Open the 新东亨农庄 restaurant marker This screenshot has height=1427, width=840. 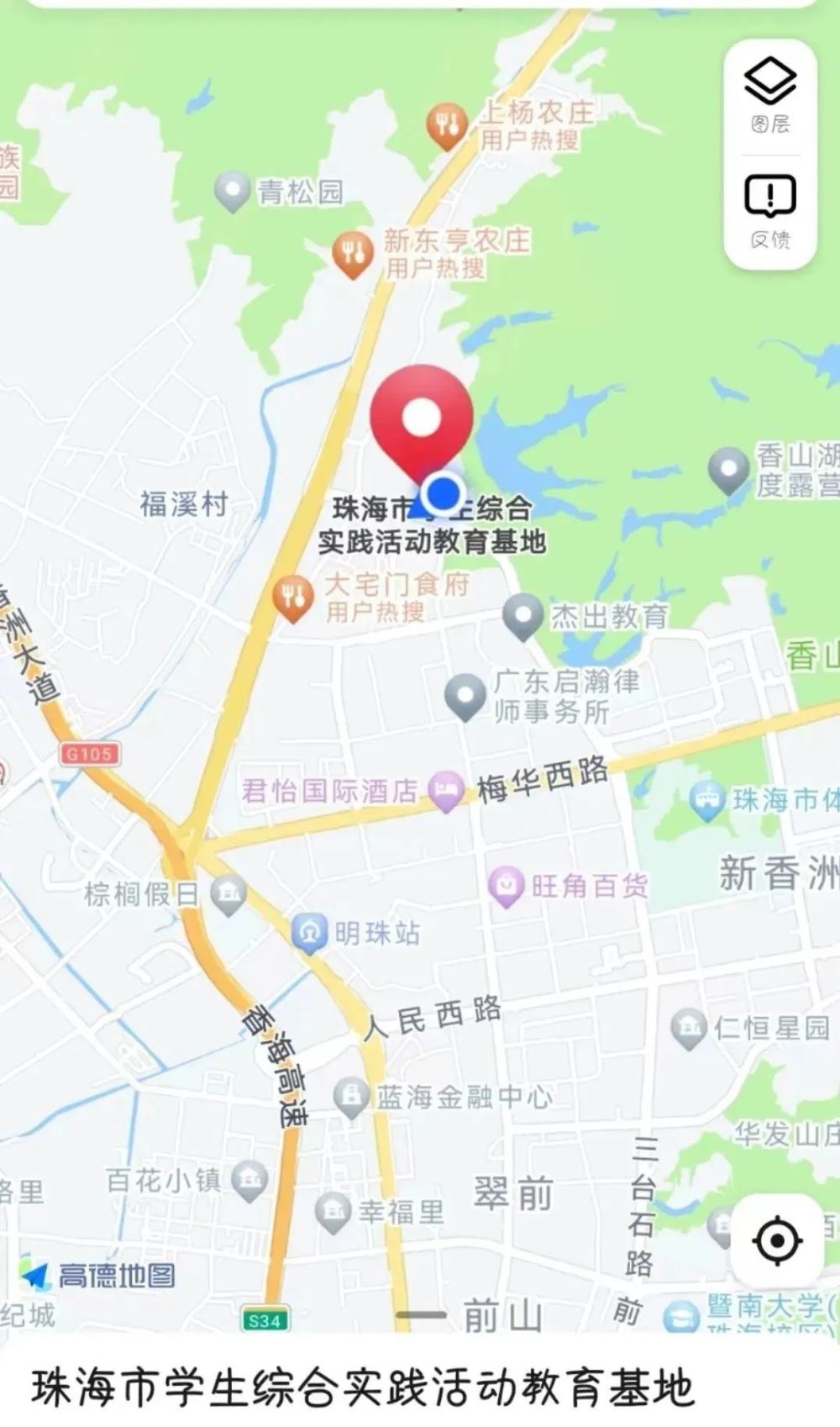(353, 253)
